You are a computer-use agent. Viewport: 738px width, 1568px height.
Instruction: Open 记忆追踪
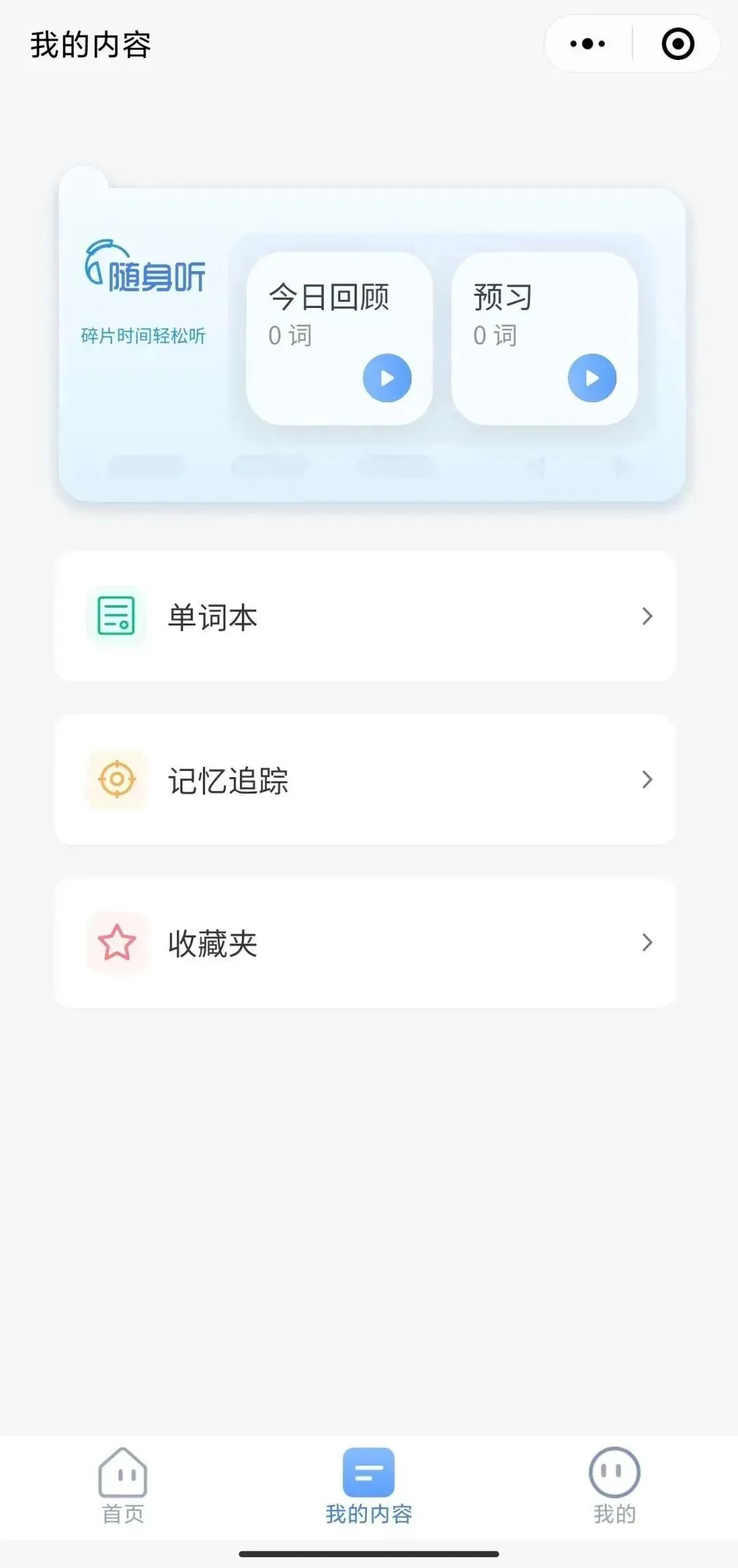click(x=366, y=779)
